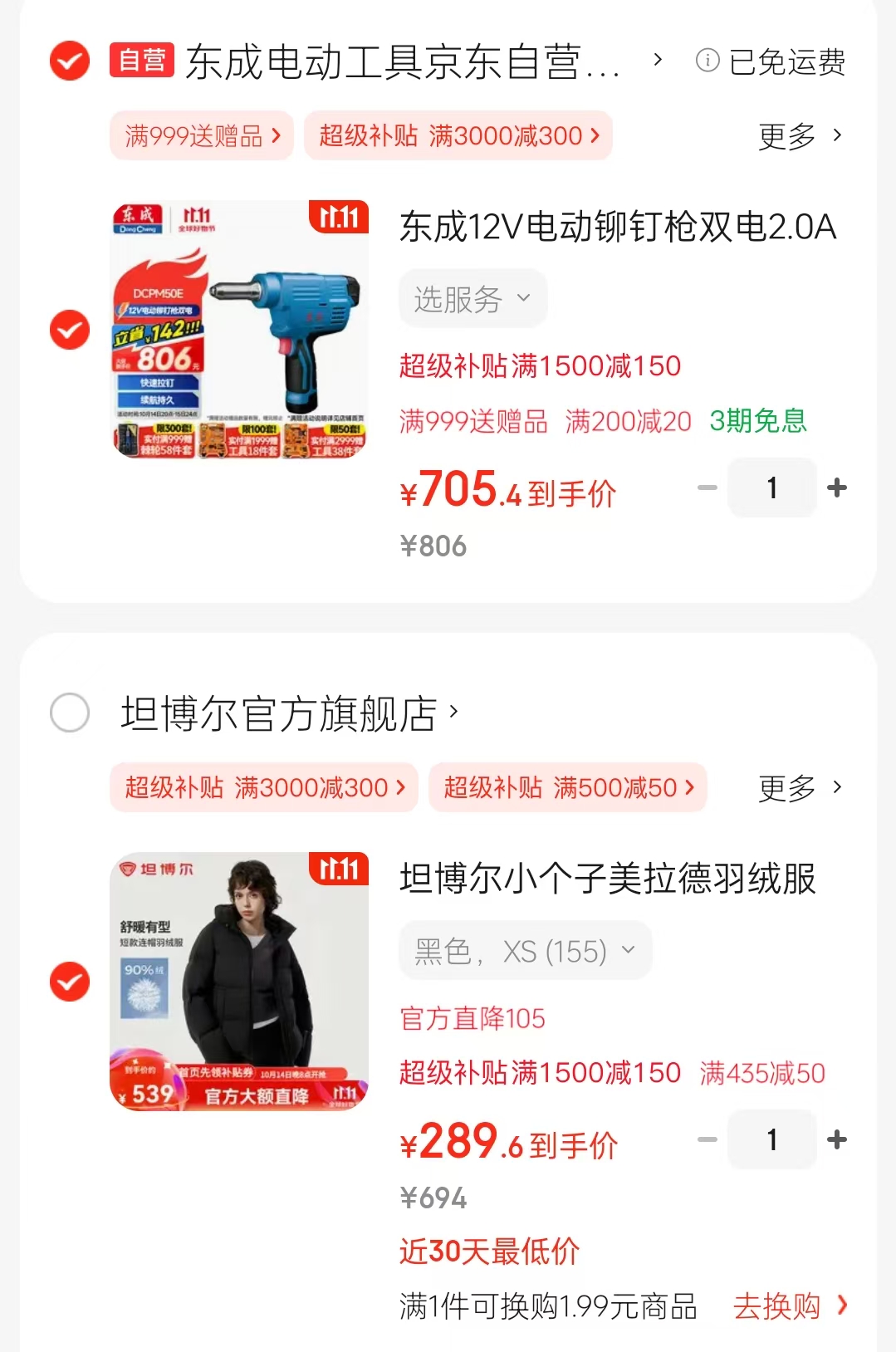Show 更多 promotions for the 东成 store
Viewport: 896px width, 1352px height.
pos(799,136)
